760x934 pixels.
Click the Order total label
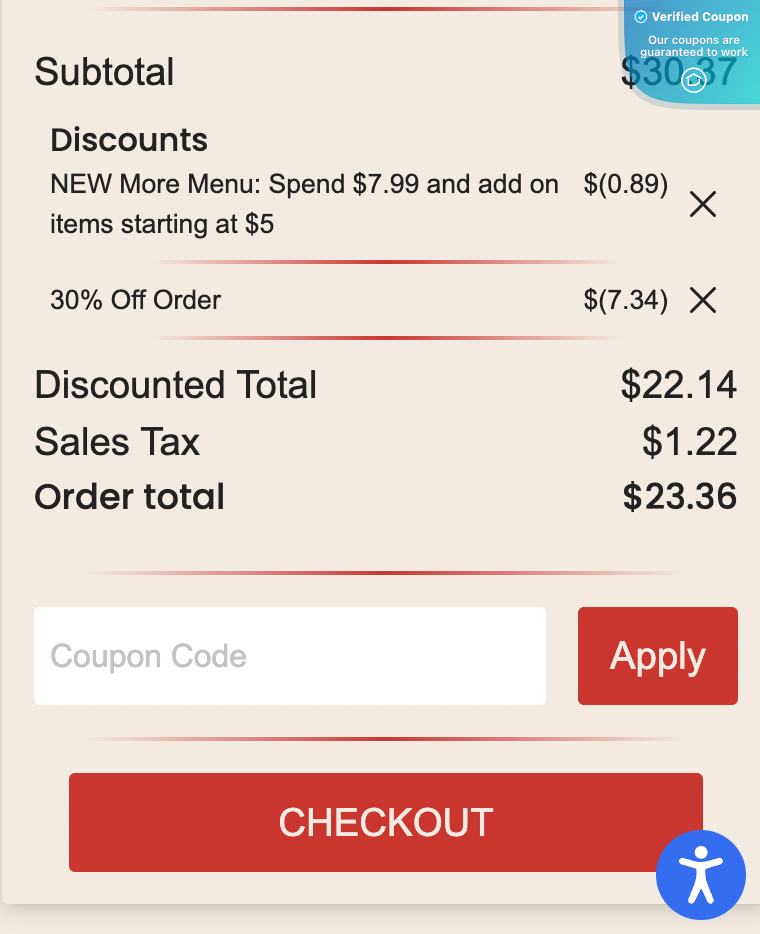tap(128, 496)
